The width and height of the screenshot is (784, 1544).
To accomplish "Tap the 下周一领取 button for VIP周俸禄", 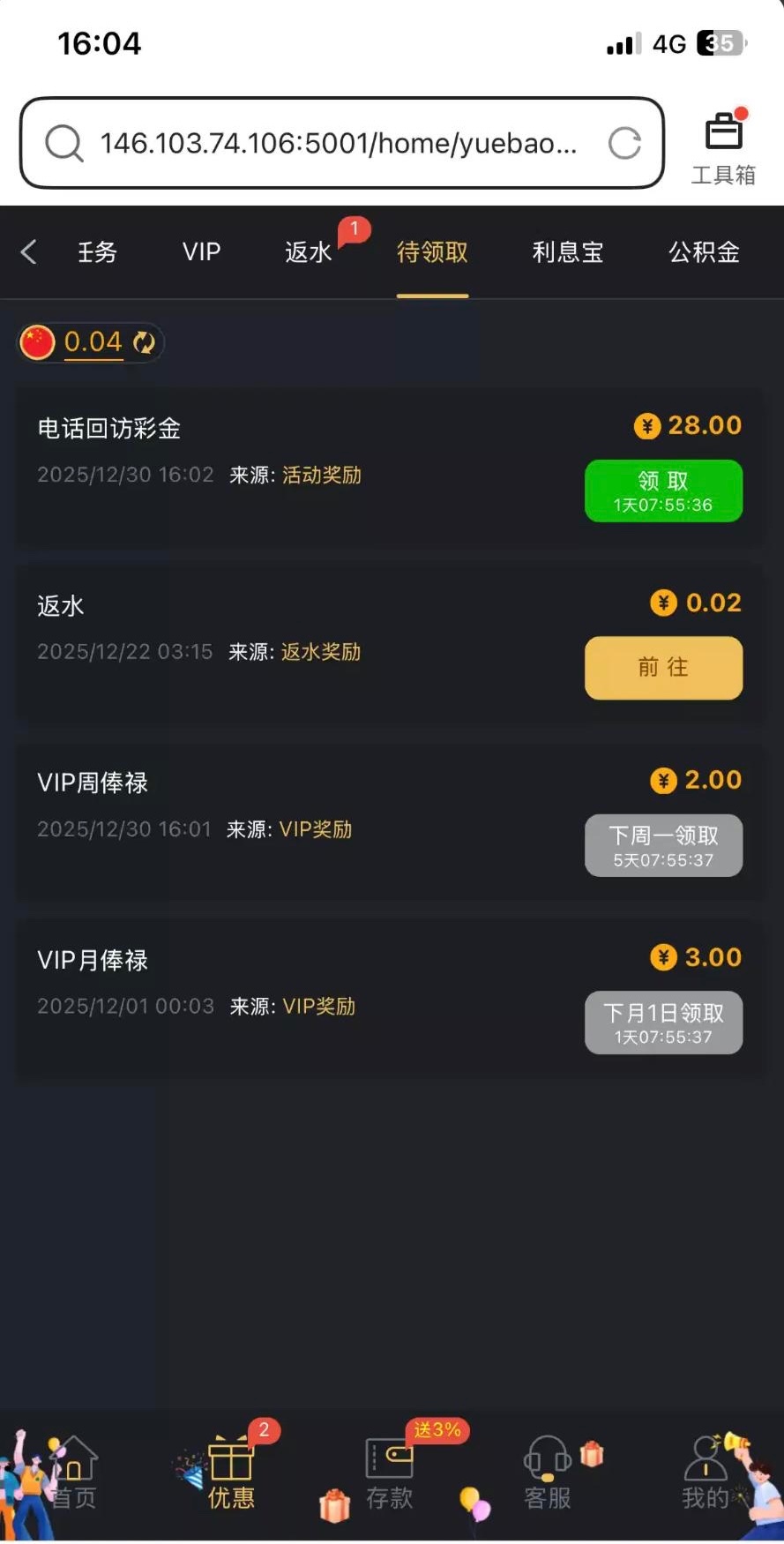I will [663, 845].
